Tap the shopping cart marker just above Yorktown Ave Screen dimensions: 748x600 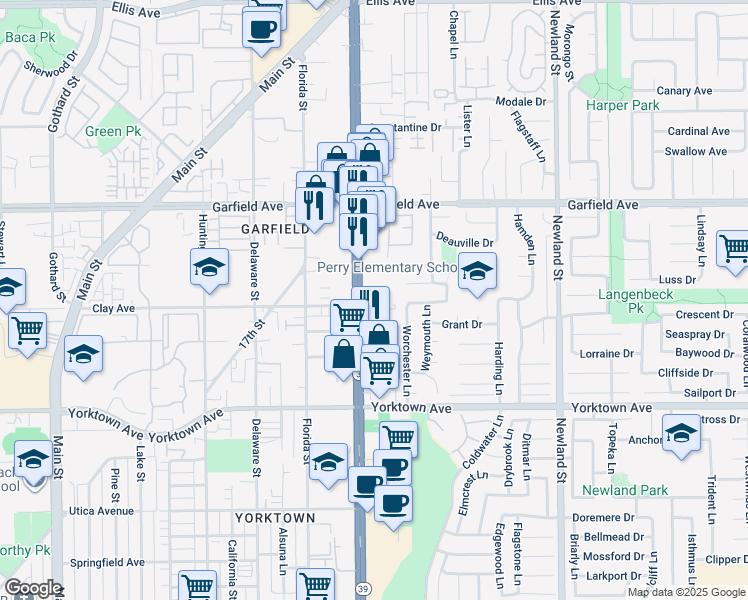coord(380,370)
